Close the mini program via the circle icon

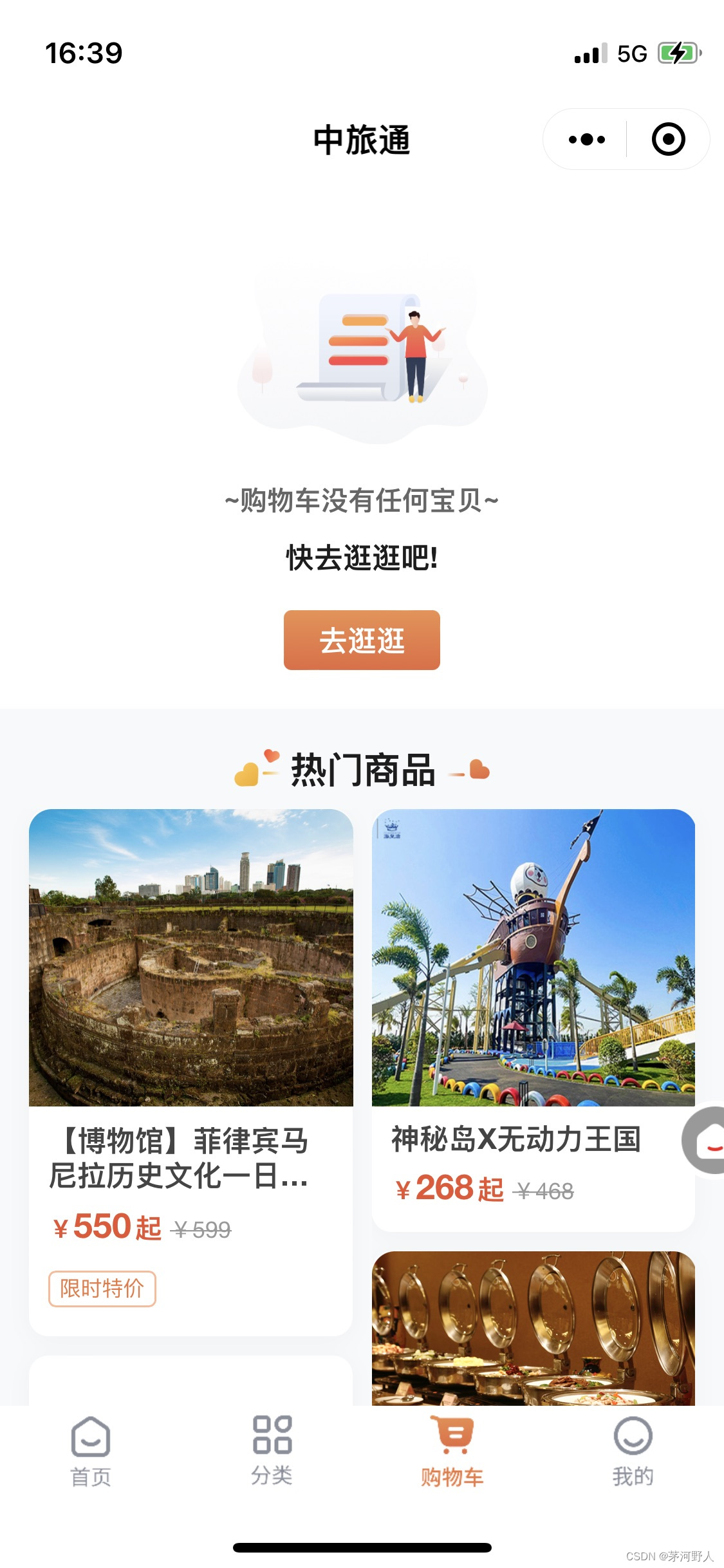[668, 139]
